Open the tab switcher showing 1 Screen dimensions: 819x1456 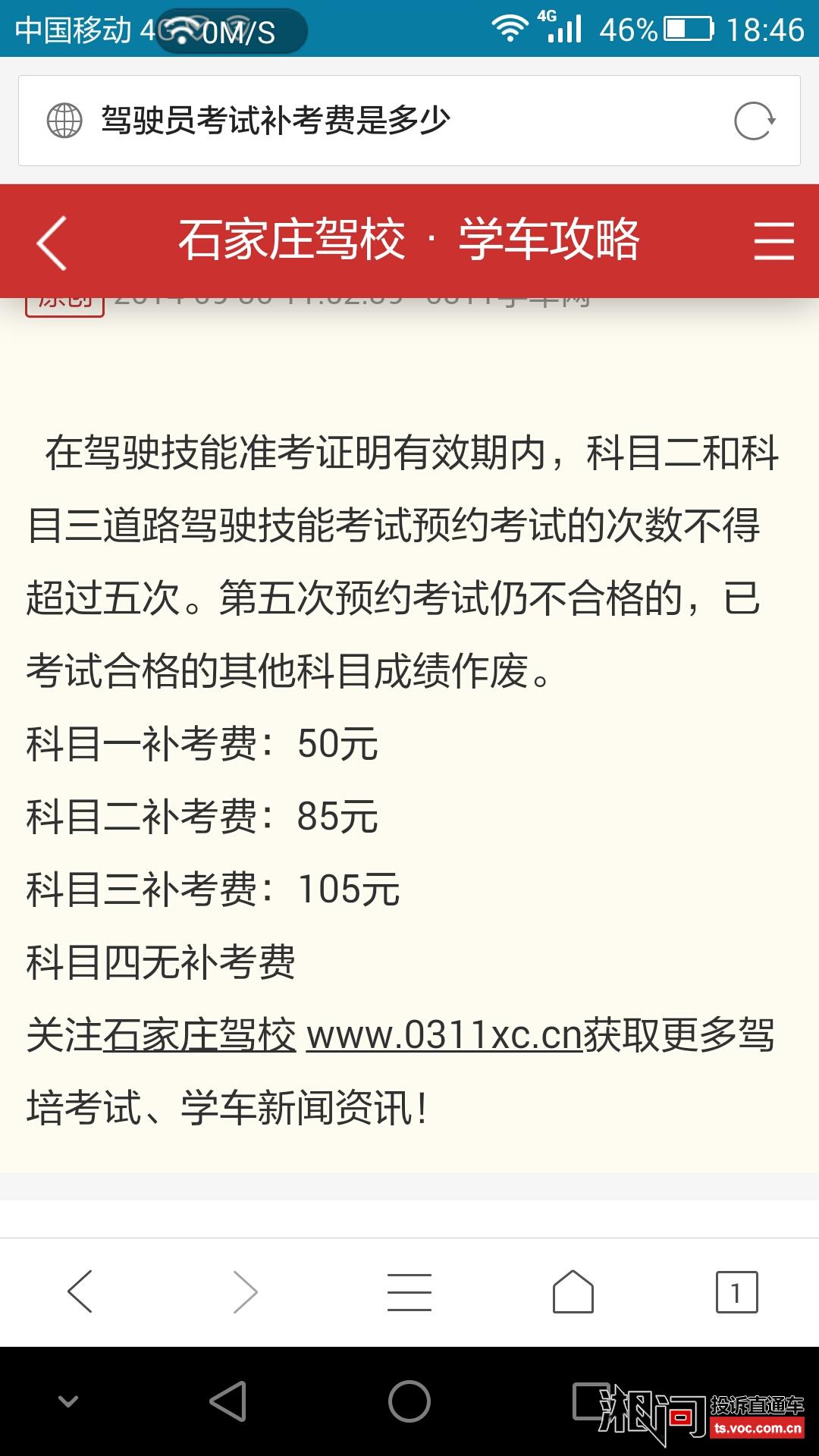pos(737,1292)
